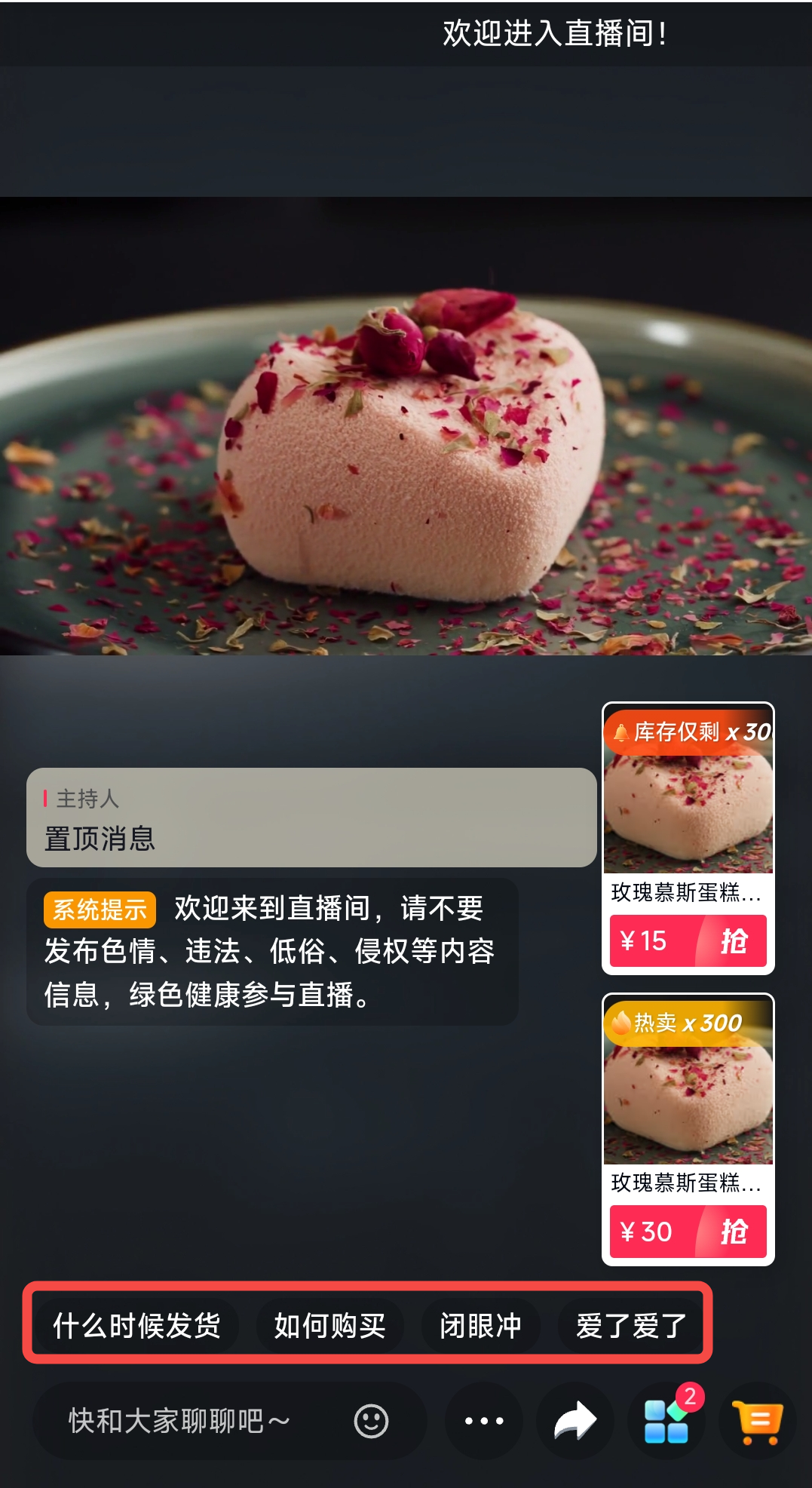The width and height of the screenshot is (812, 1488).
Task: Share this livestream
Action: [x=575, y=1421]
